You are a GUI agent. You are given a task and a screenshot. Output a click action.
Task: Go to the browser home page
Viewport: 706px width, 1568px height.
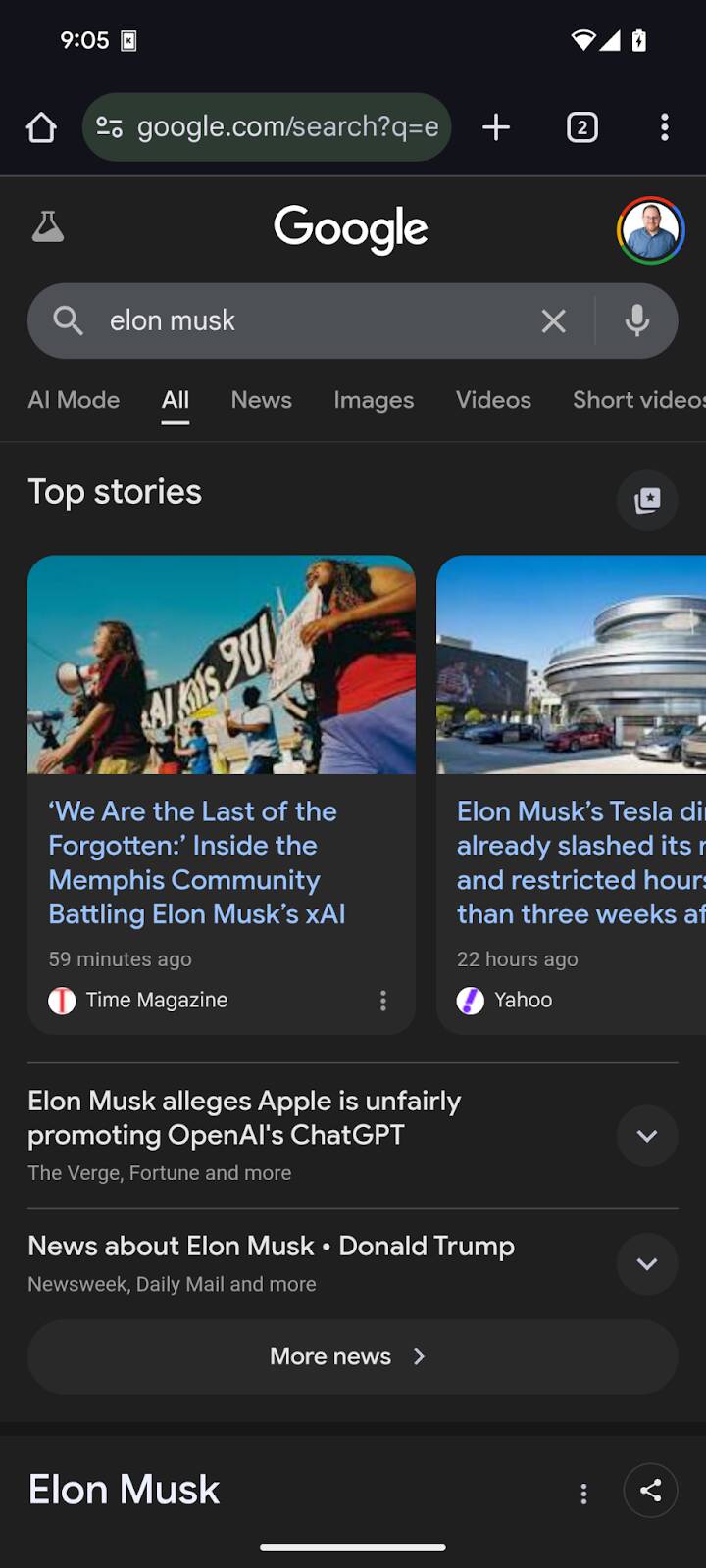(x=41, y=127)
